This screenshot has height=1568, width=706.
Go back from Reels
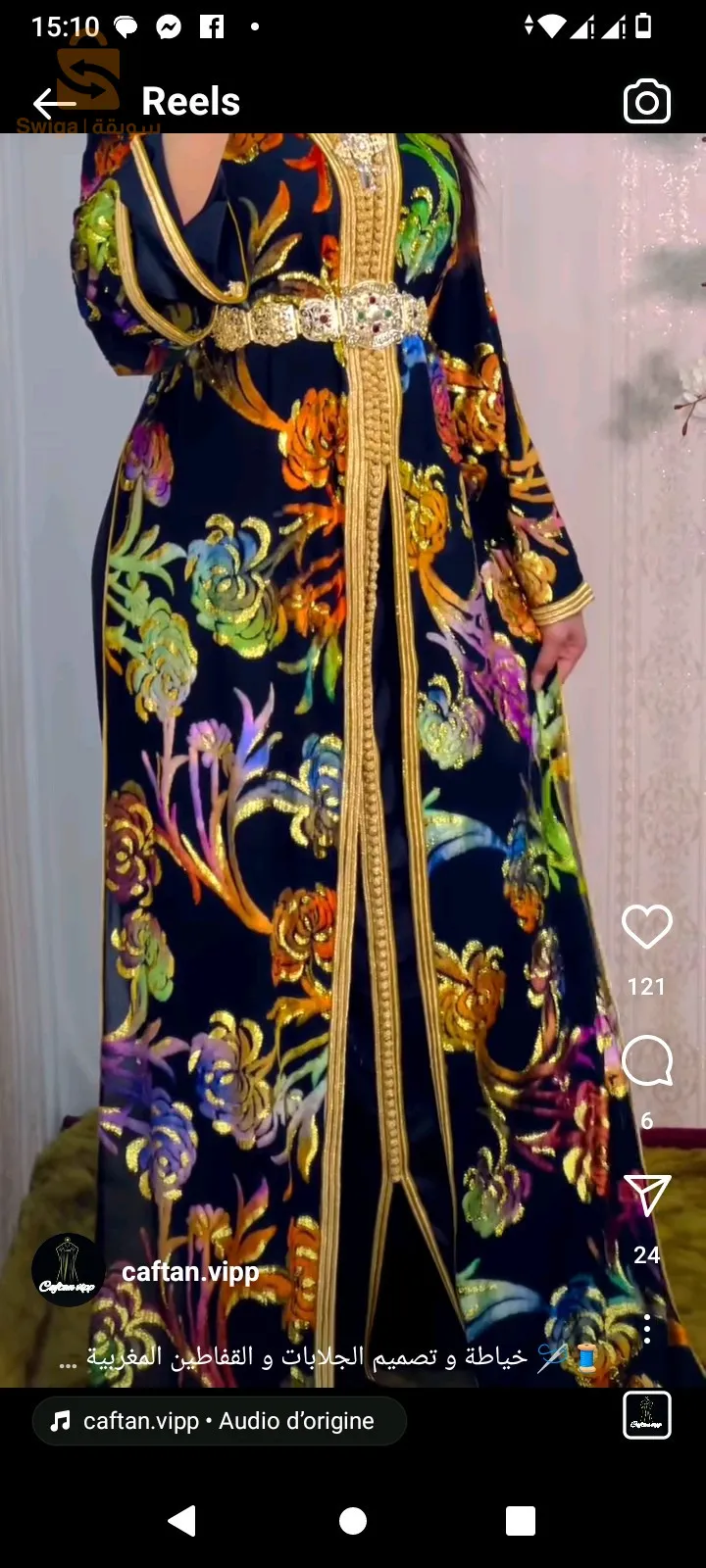point(54,102)
